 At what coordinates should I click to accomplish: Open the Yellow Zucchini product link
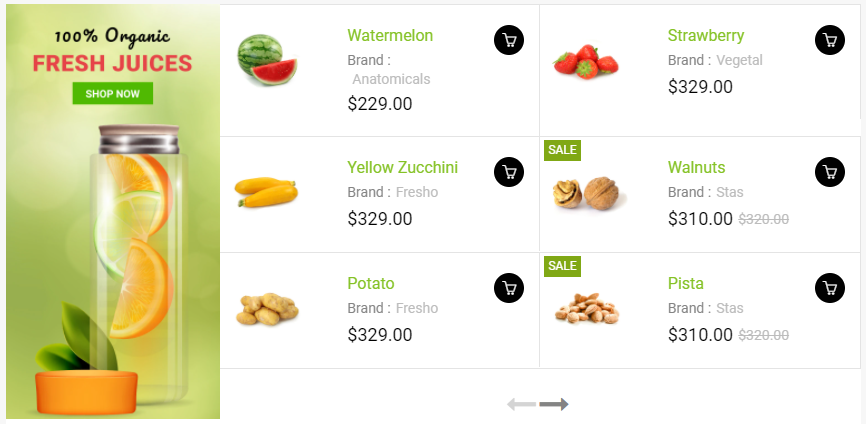coord(402,167)
